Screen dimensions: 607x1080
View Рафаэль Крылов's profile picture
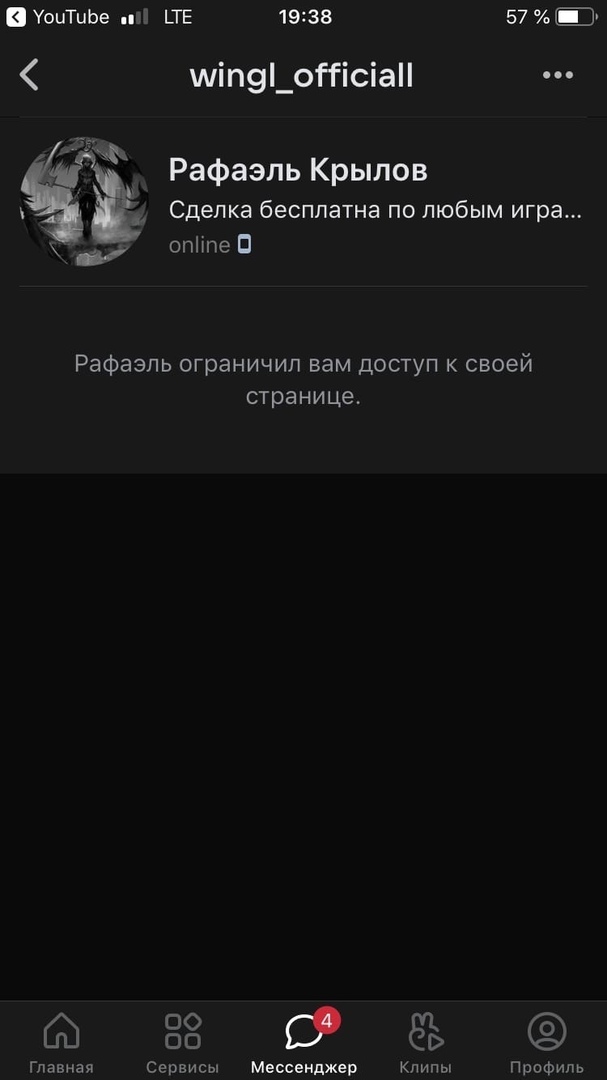(84, 201)
